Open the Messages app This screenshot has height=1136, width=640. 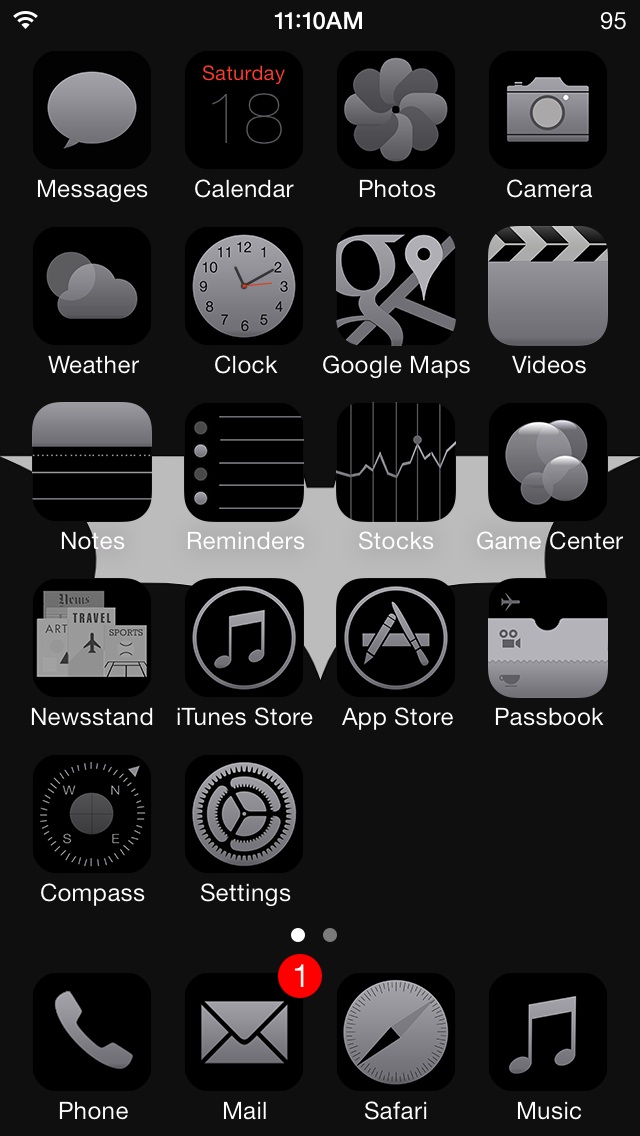[x=92, y=110]
